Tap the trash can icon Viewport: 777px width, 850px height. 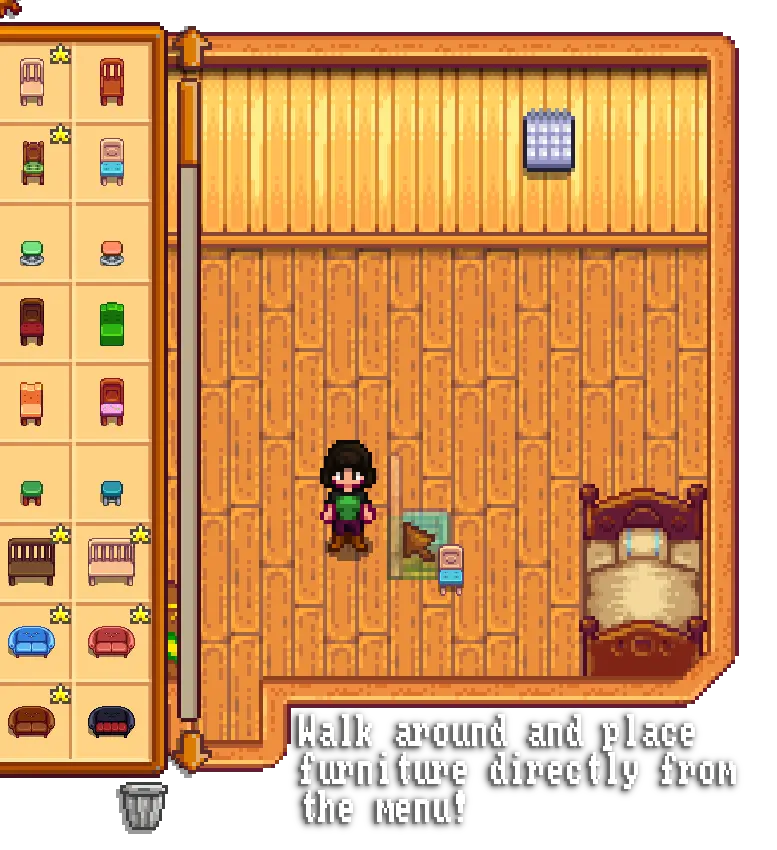point(144,806)
